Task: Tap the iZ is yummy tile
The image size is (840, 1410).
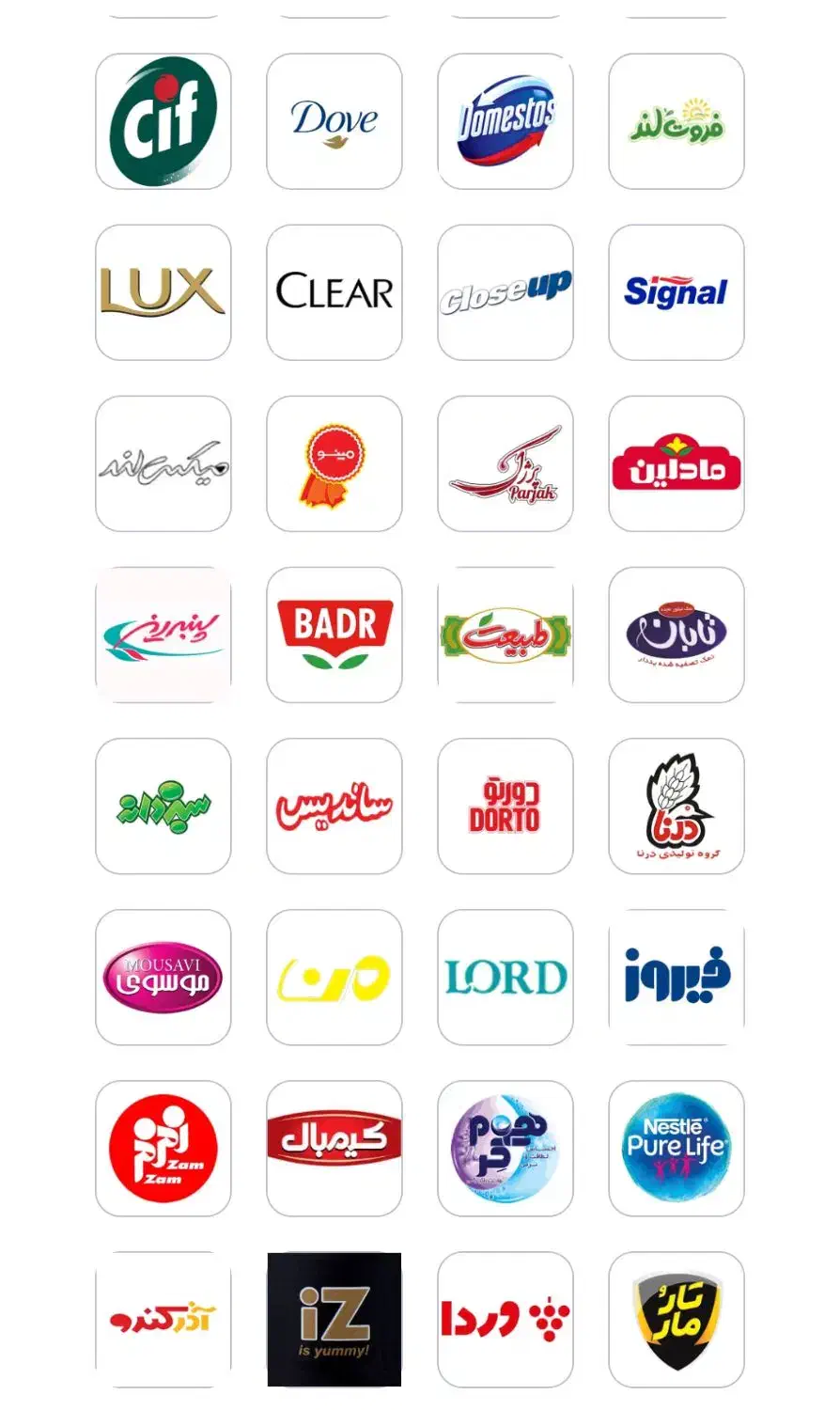Action: pyautogui.click(x=334, y=1319)
